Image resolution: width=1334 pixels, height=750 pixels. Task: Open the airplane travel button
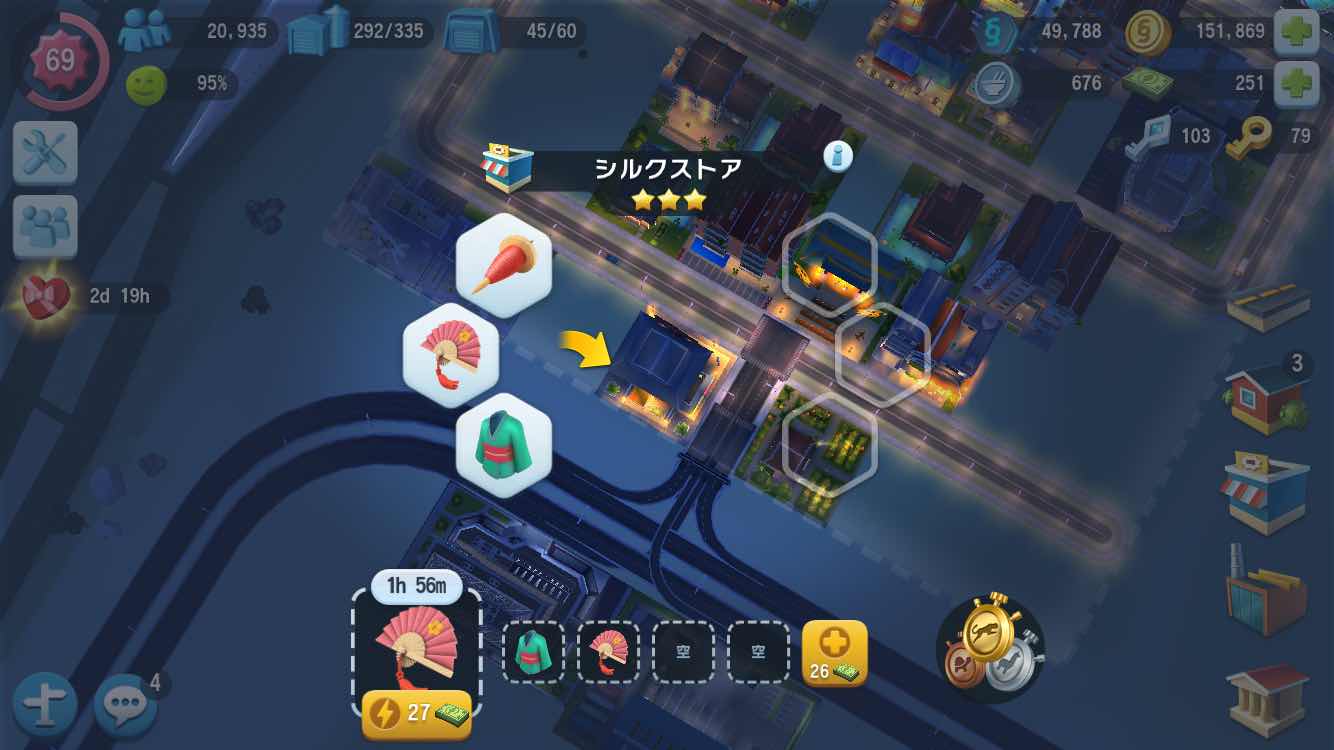(x=45, y=706)
